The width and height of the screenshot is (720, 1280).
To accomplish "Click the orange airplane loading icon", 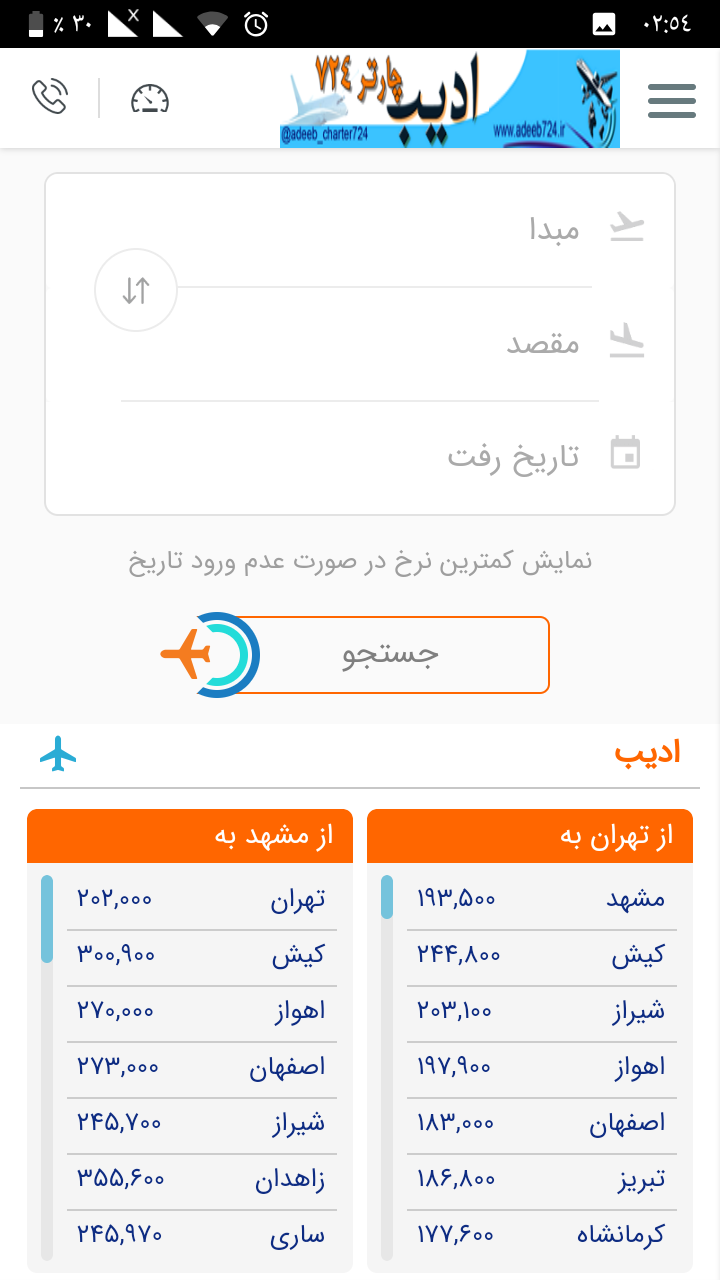I will tap(210, 655).
